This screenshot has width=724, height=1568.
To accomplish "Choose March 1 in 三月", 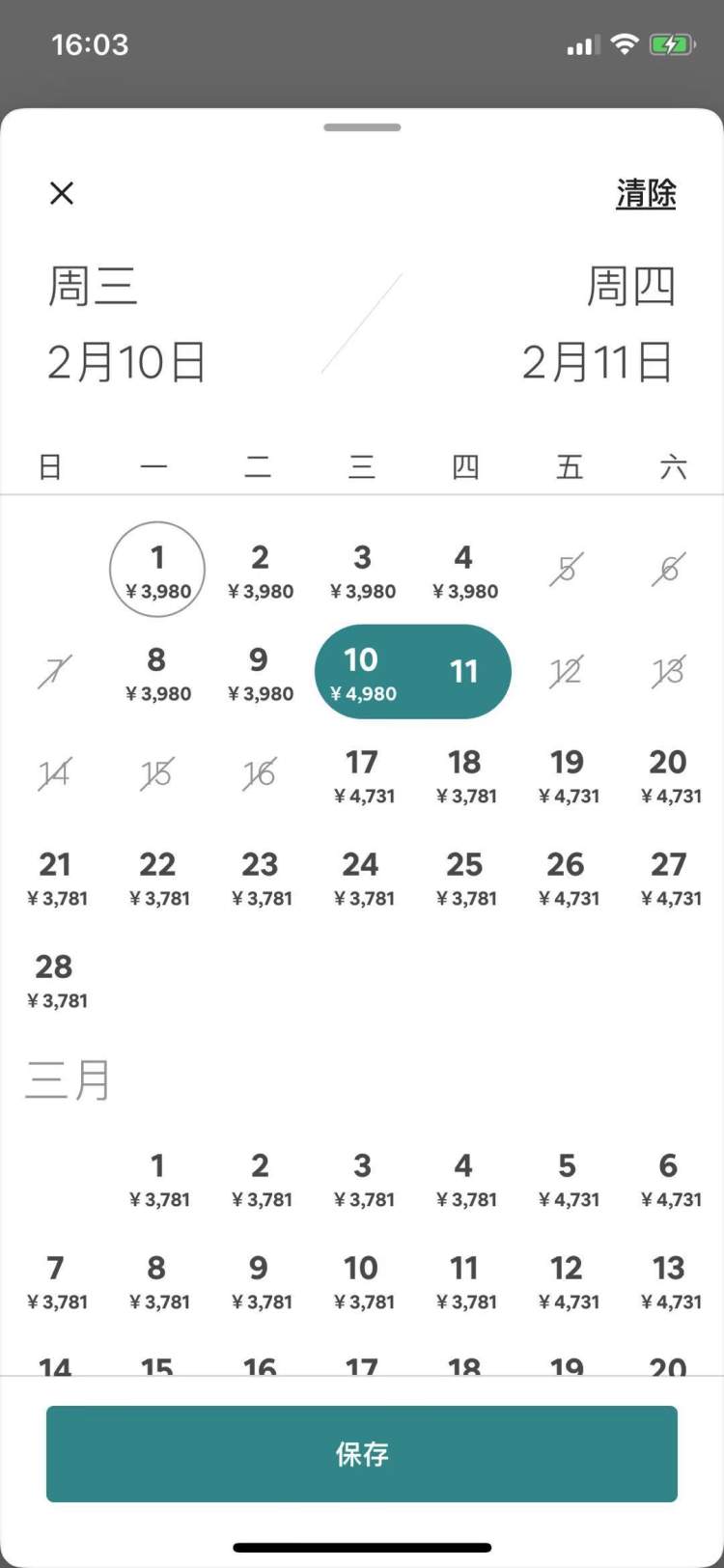I will [157, 1179].
